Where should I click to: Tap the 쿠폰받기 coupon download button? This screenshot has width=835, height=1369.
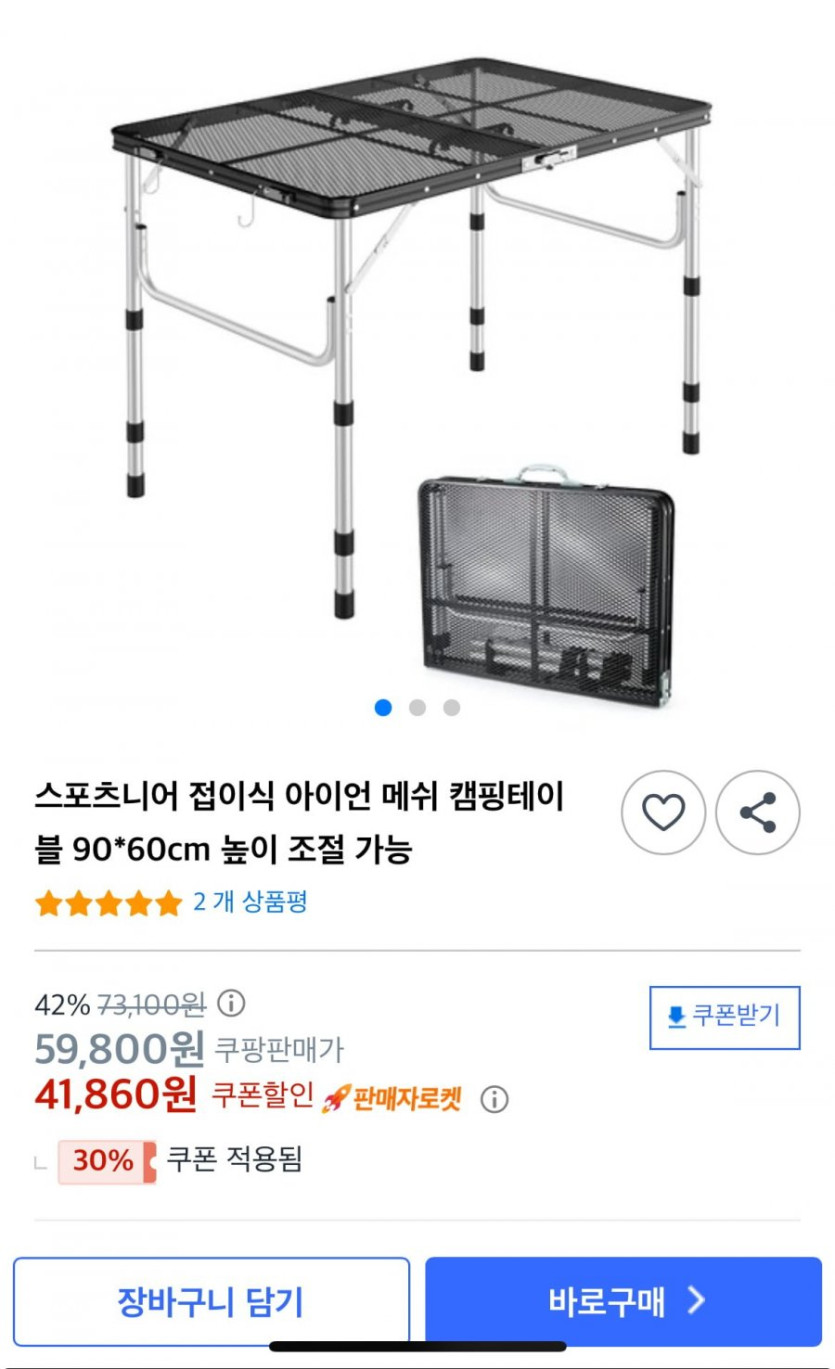(725, 1017)
